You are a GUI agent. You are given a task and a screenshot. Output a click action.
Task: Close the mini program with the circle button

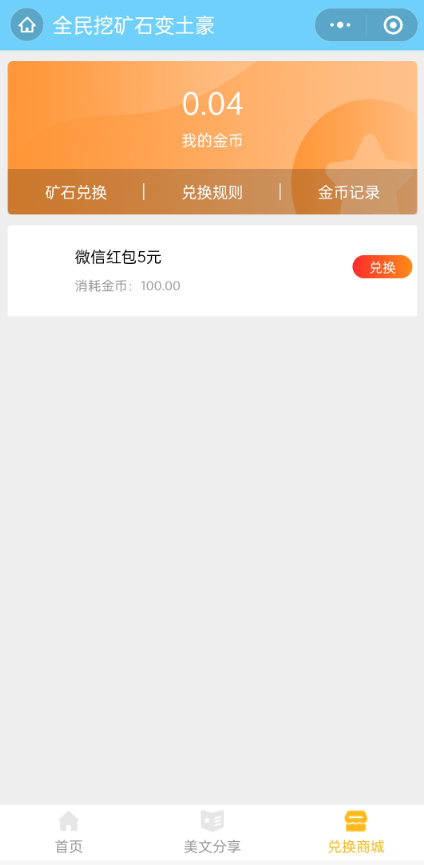(393, 25)
